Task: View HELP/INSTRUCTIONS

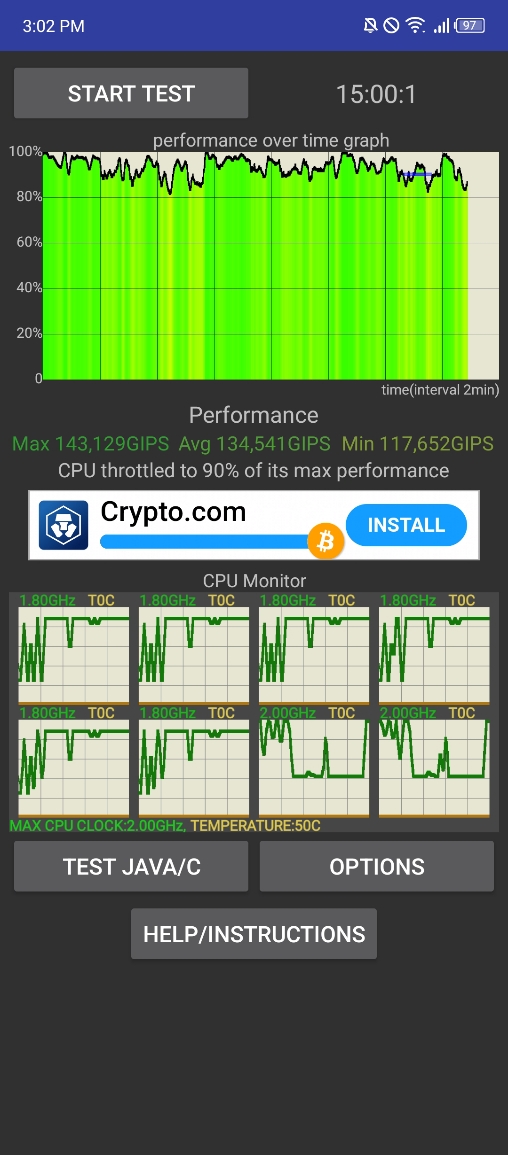Action: point(254,934)
